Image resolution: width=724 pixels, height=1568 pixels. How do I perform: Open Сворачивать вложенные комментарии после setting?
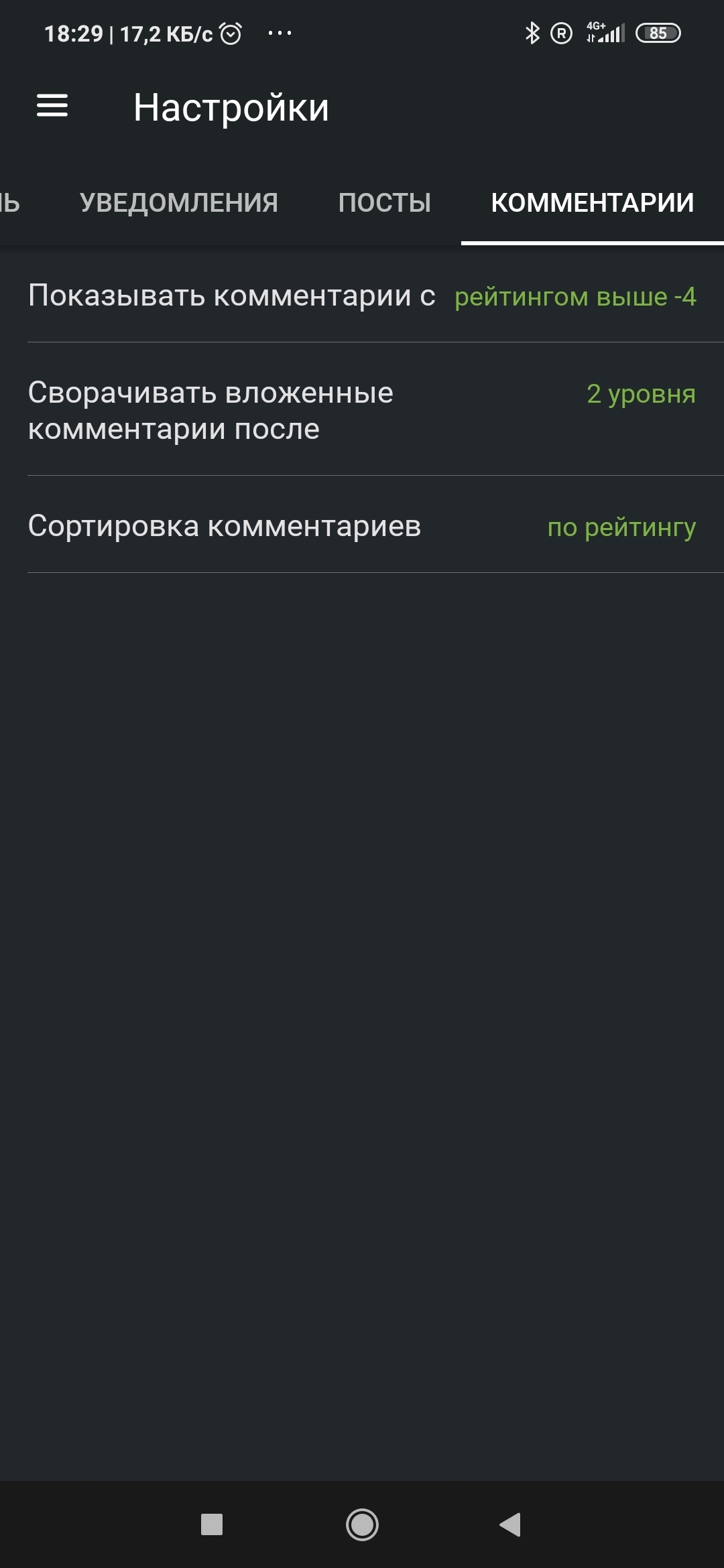point(362,410)
